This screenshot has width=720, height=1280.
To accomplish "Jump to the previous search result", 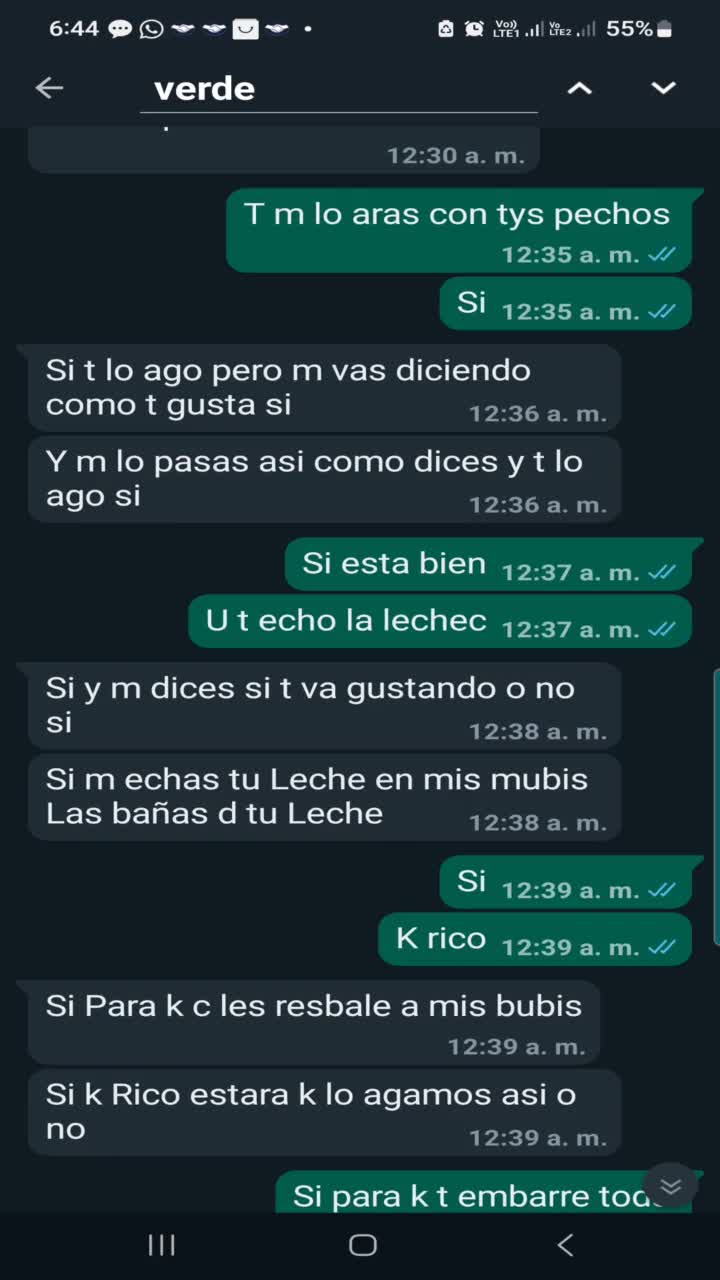I will point(580,88).
